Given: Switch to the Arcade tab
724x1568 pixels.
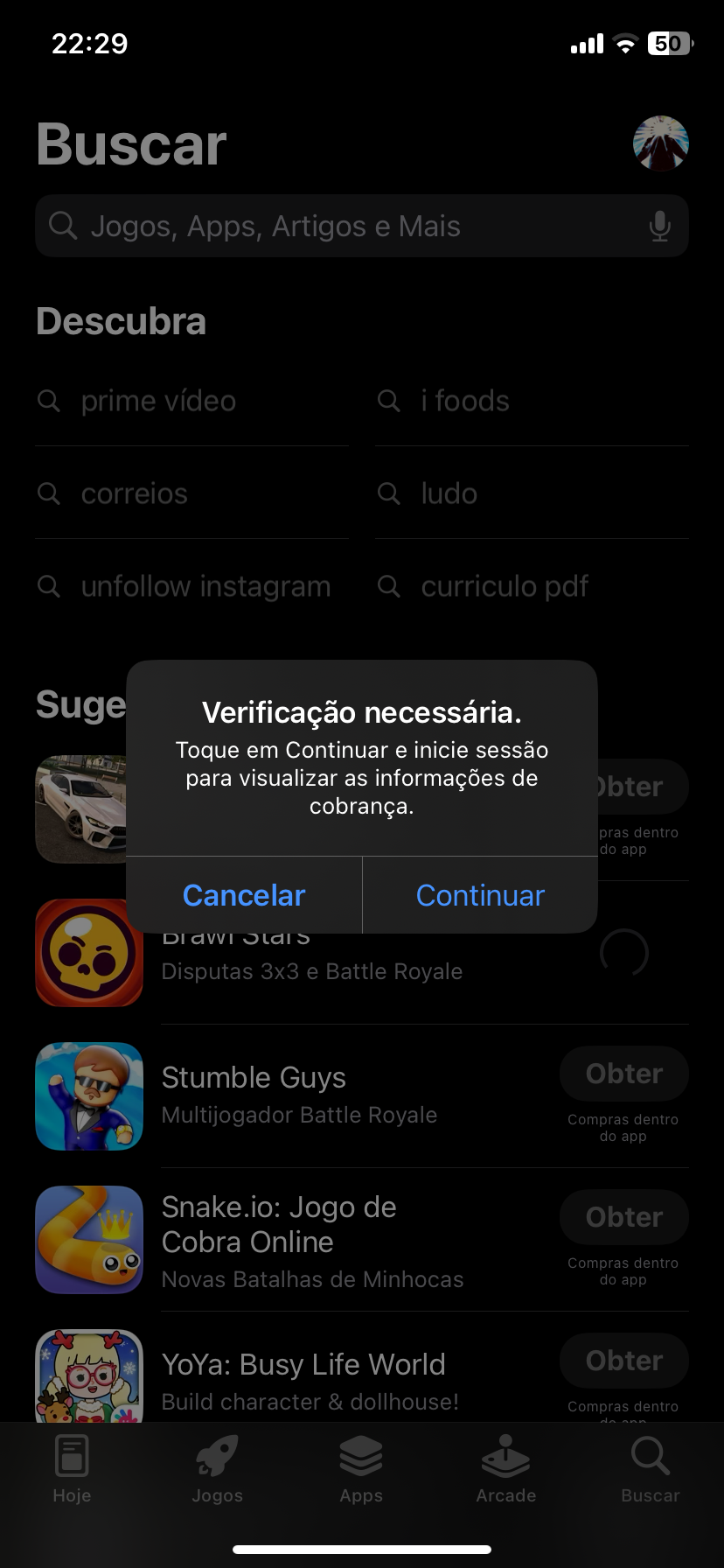Looking at the screenshot, I should coord(505,1470).
